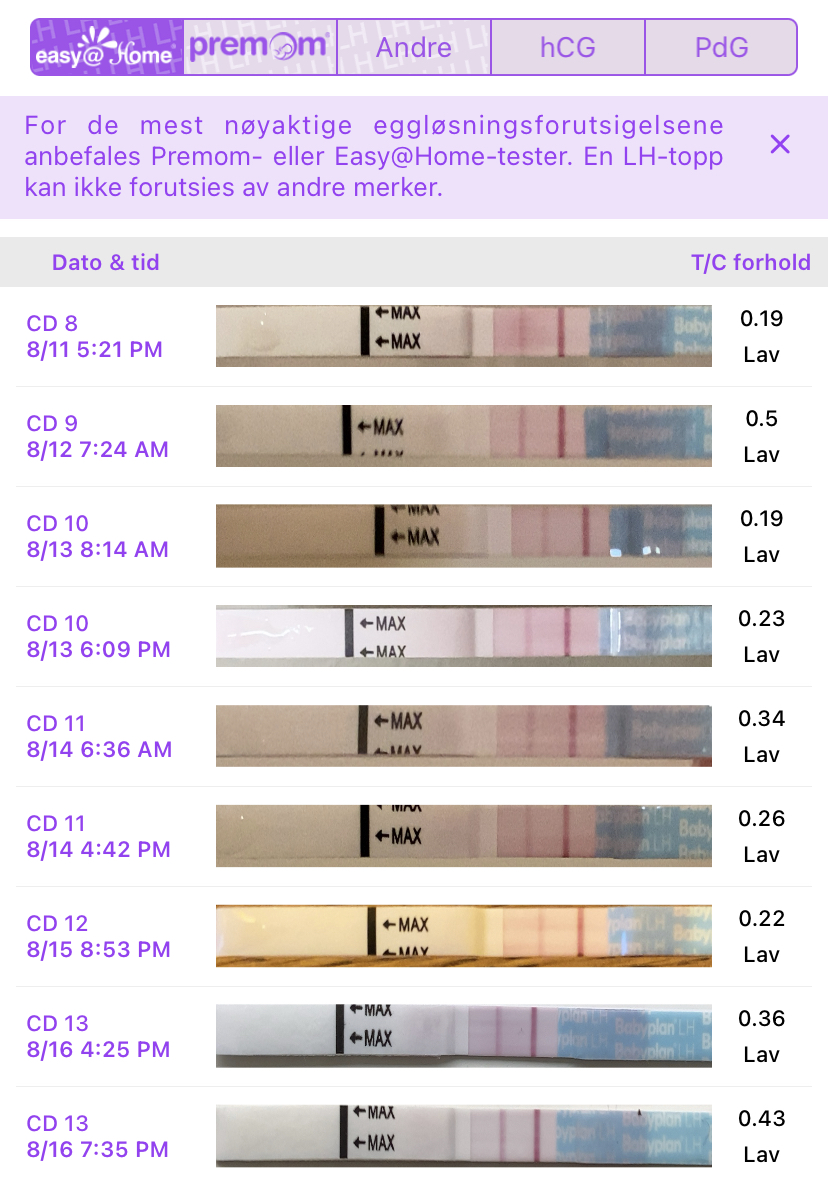The width and height of the screenshot is (828, 1186).
Task: Open the hCG tab
Action: pos(568,47)
